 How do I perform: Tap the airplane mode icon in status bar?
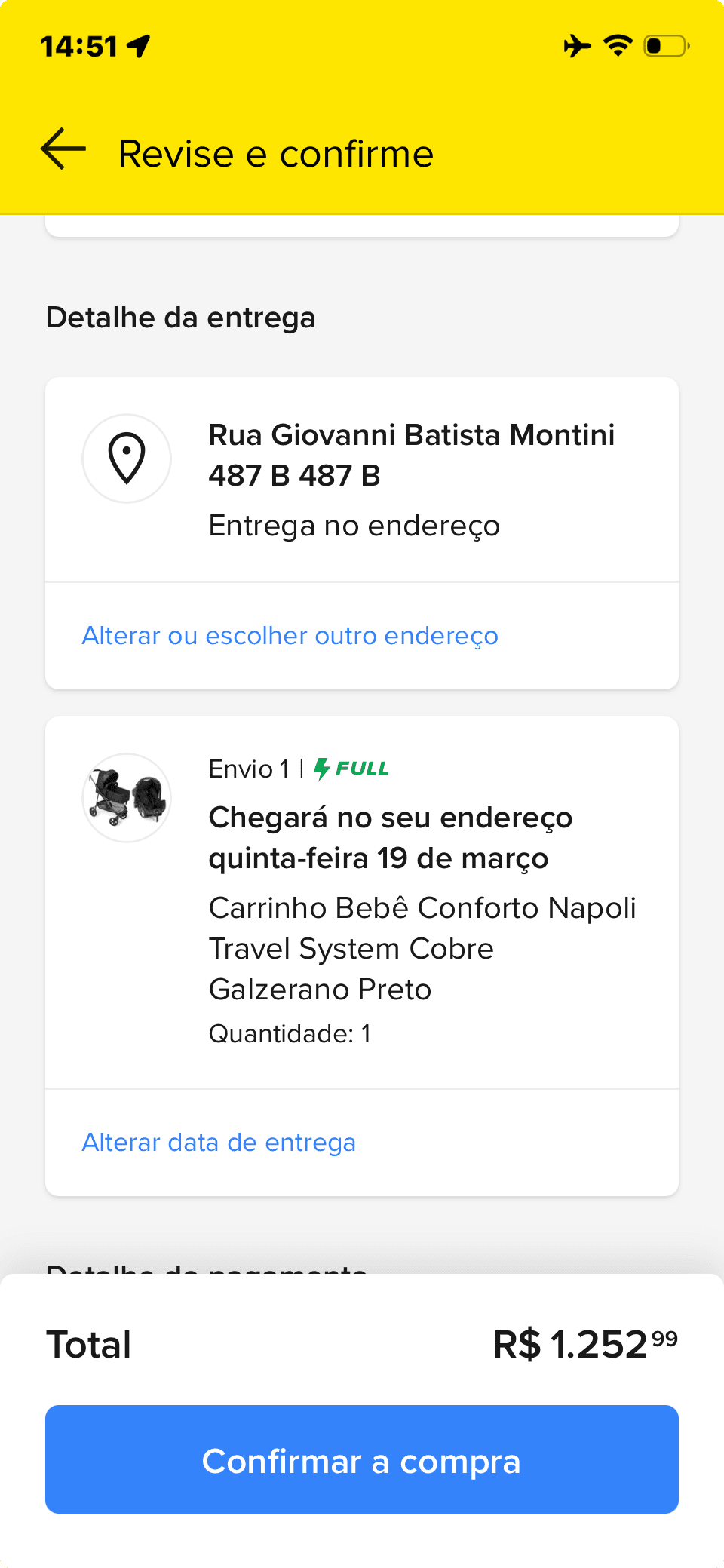tap(576, 46)
